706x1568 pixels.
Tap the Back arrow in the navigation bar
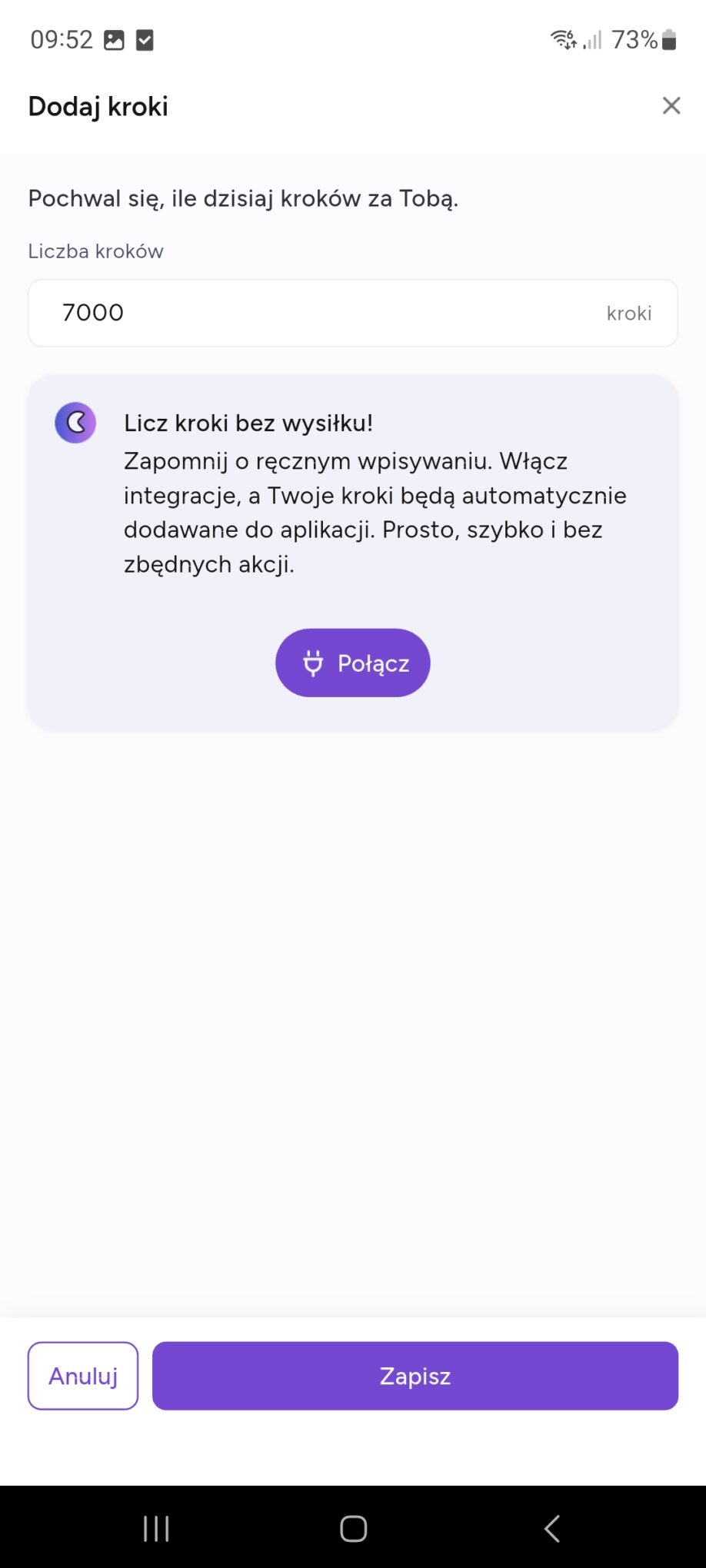click(x=551, y=1528)
